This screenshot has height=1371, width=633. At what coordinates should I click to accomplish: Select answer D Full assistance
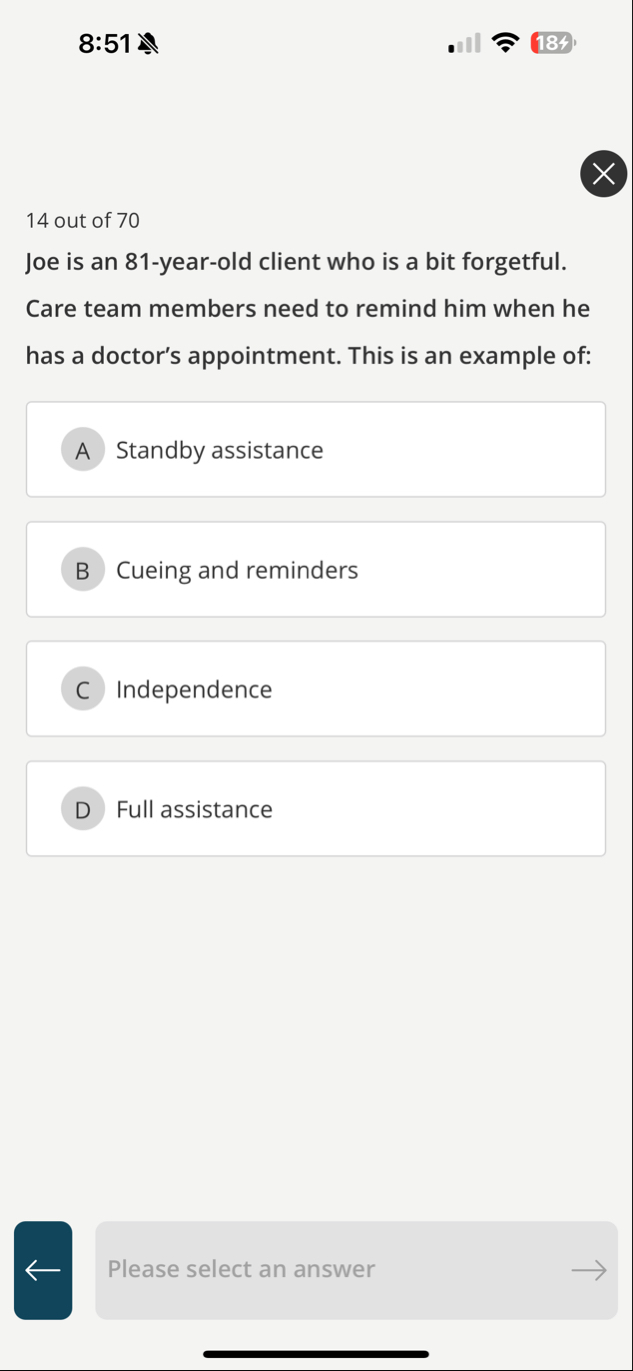[316, 809]
